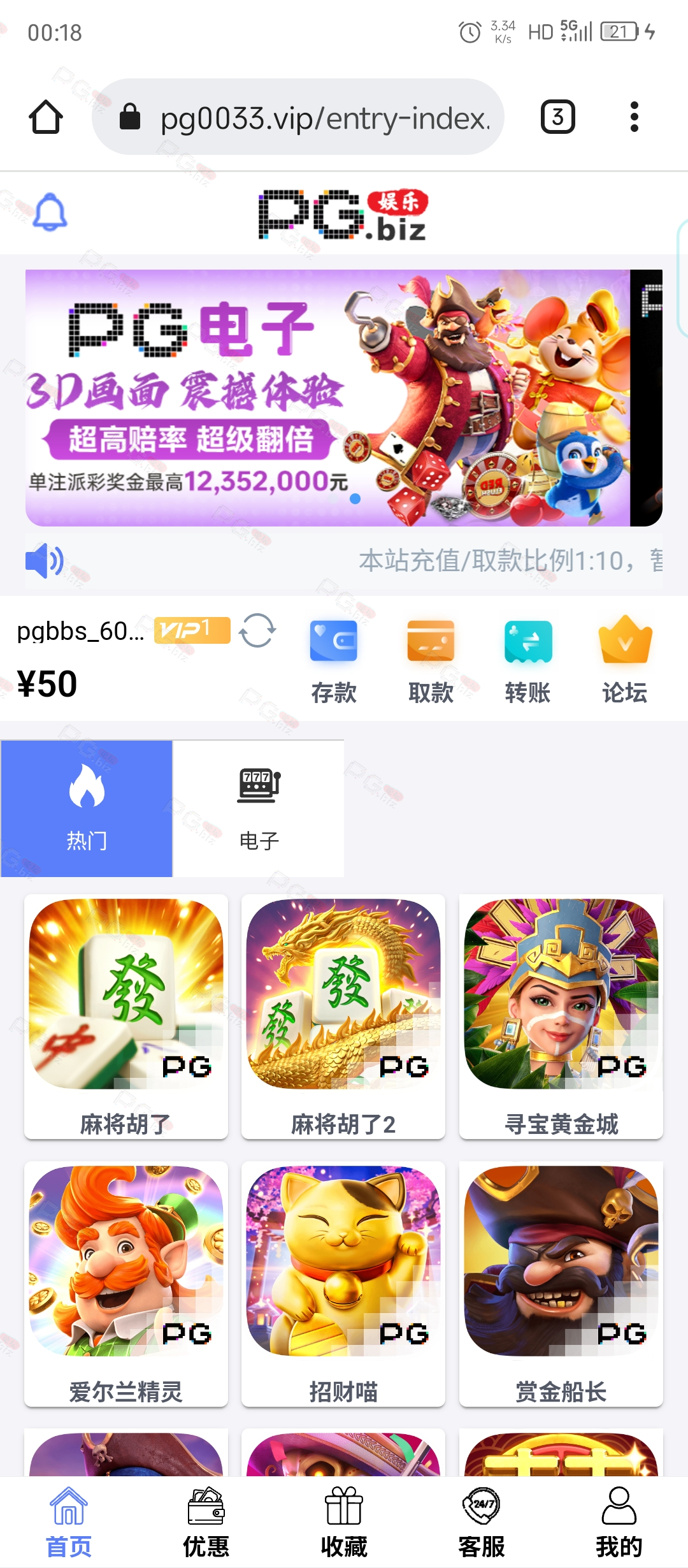Tap the browser home icon
Viewport: 688px width, 1568px height.
[46, 117]
